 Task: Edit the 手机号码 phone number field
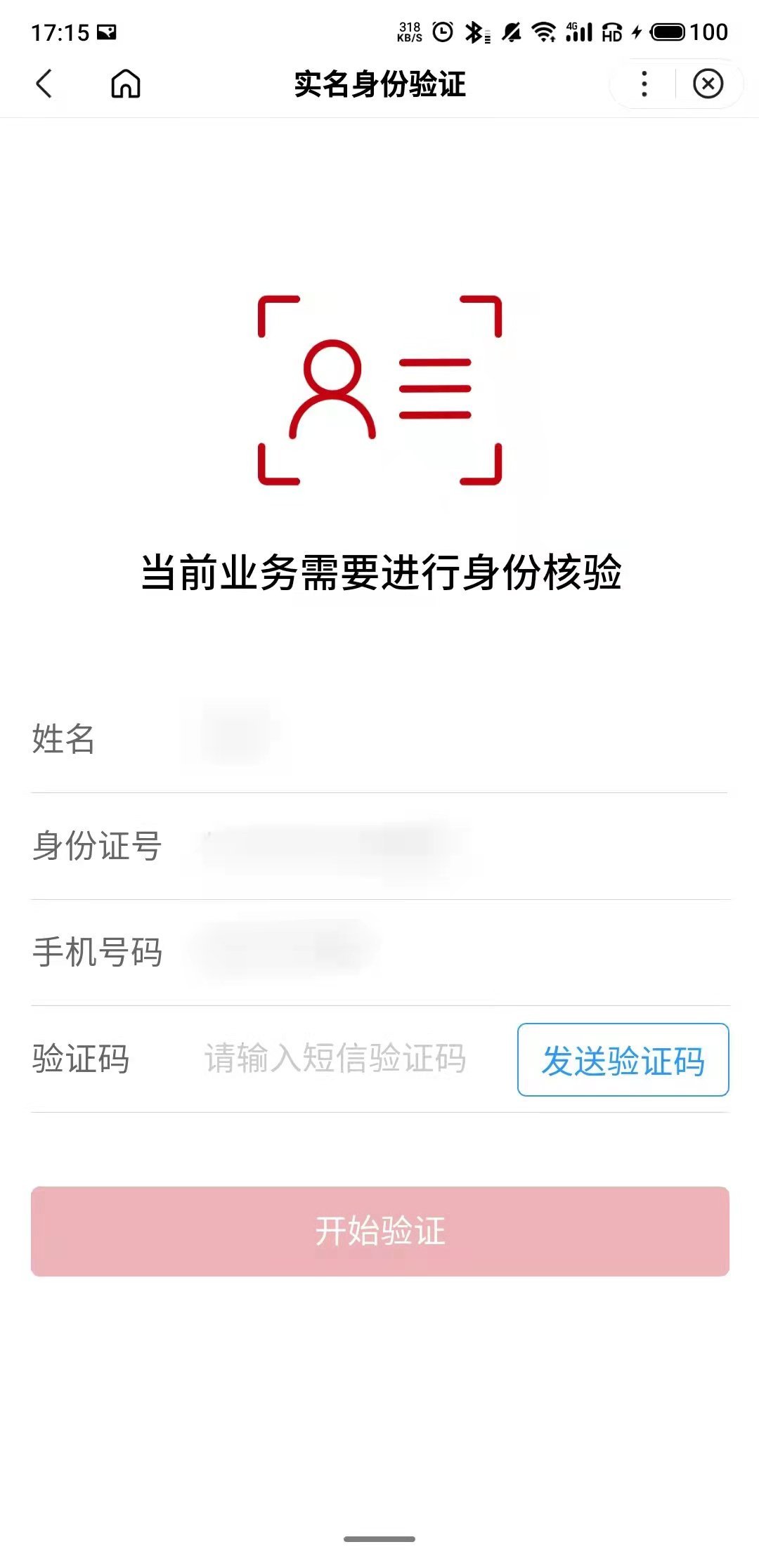(450, 953)
